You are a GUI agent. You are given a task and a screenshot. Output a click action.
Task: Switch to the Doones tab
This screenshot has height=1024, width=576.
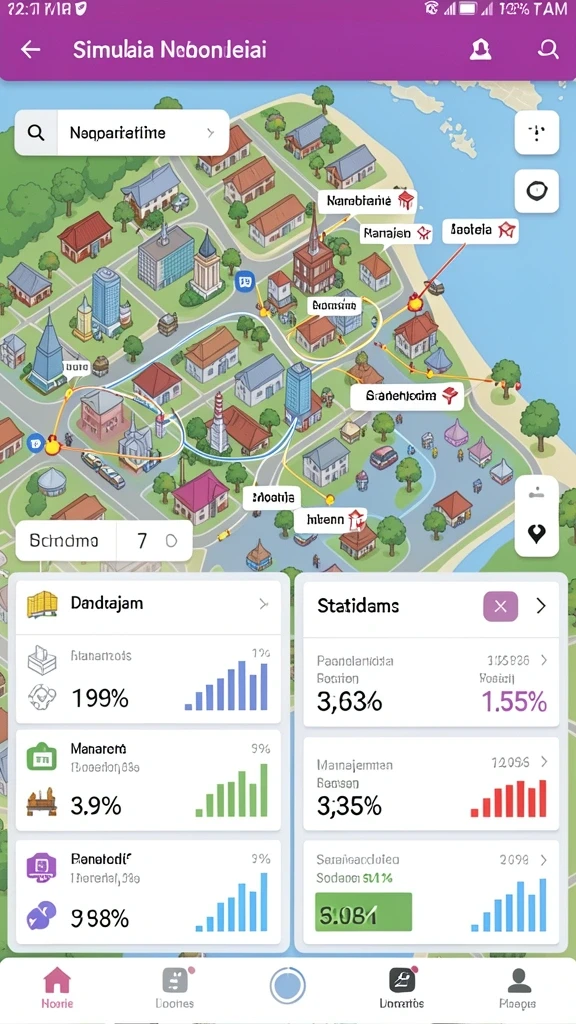(x=174, y=987)
